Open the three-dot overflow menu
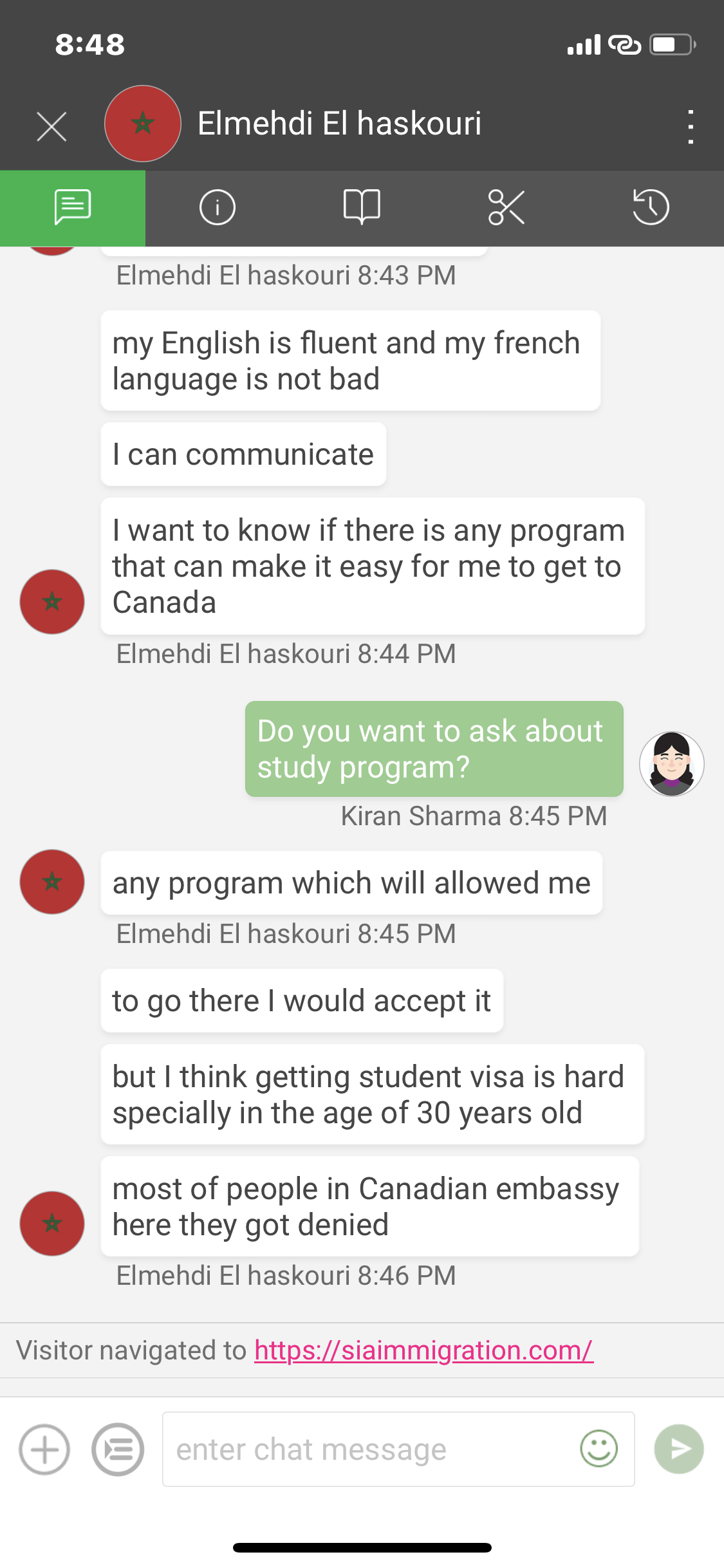724x1568 pixels. (691, 126)
